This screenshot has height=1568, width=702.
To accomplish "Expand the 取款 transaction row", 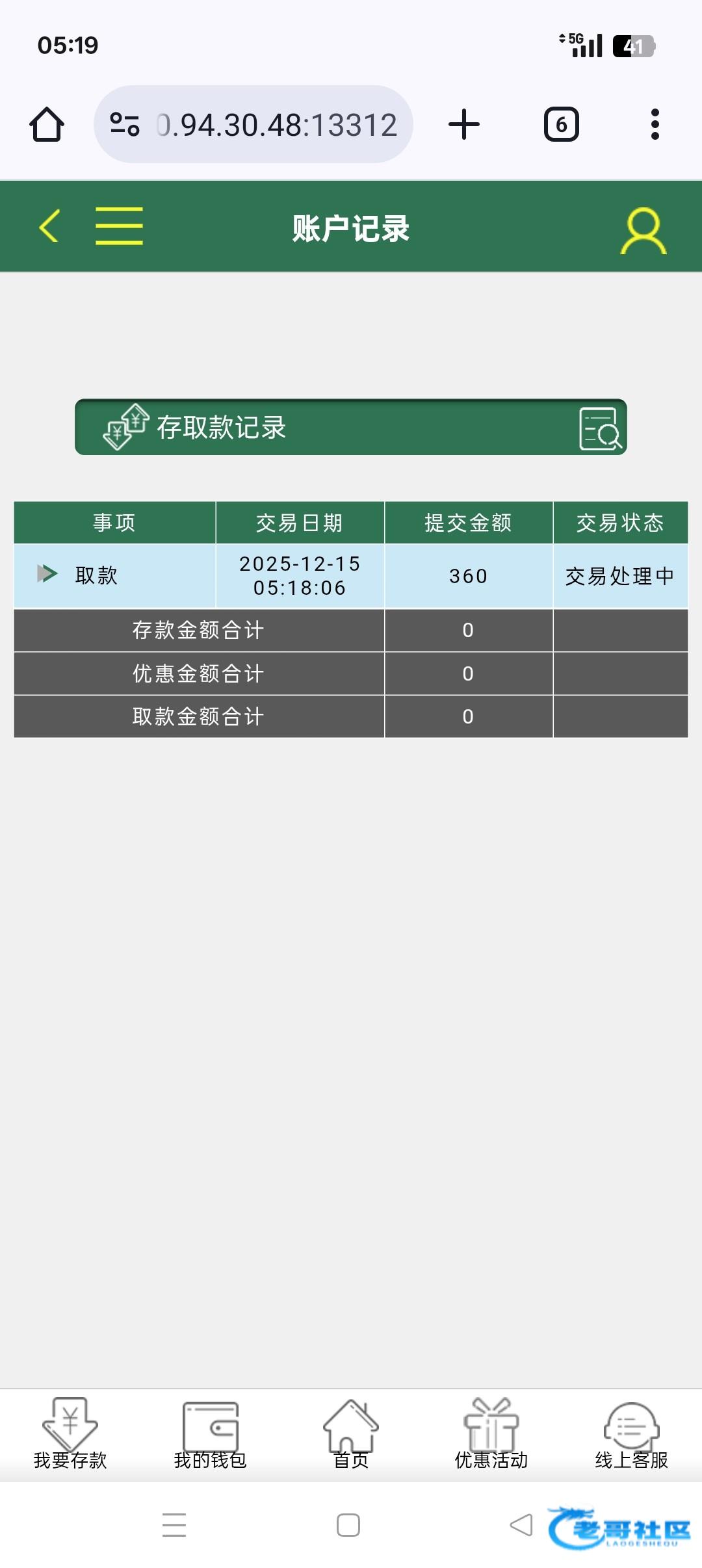I will pyautogui.click(x=47, y=574).
